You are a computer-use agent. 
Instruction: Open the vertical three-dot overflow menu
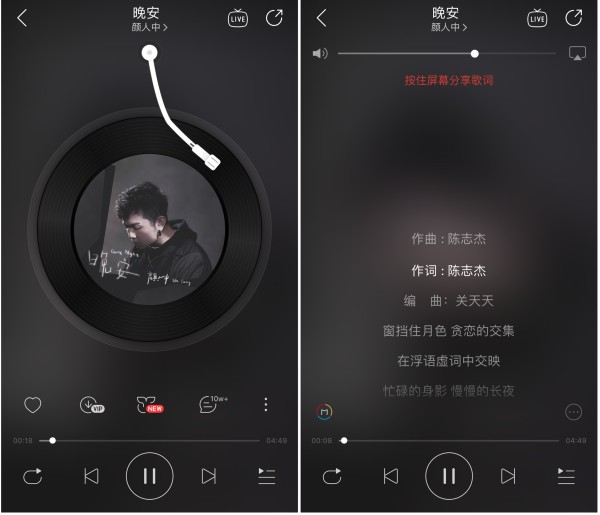pos(266,404)
